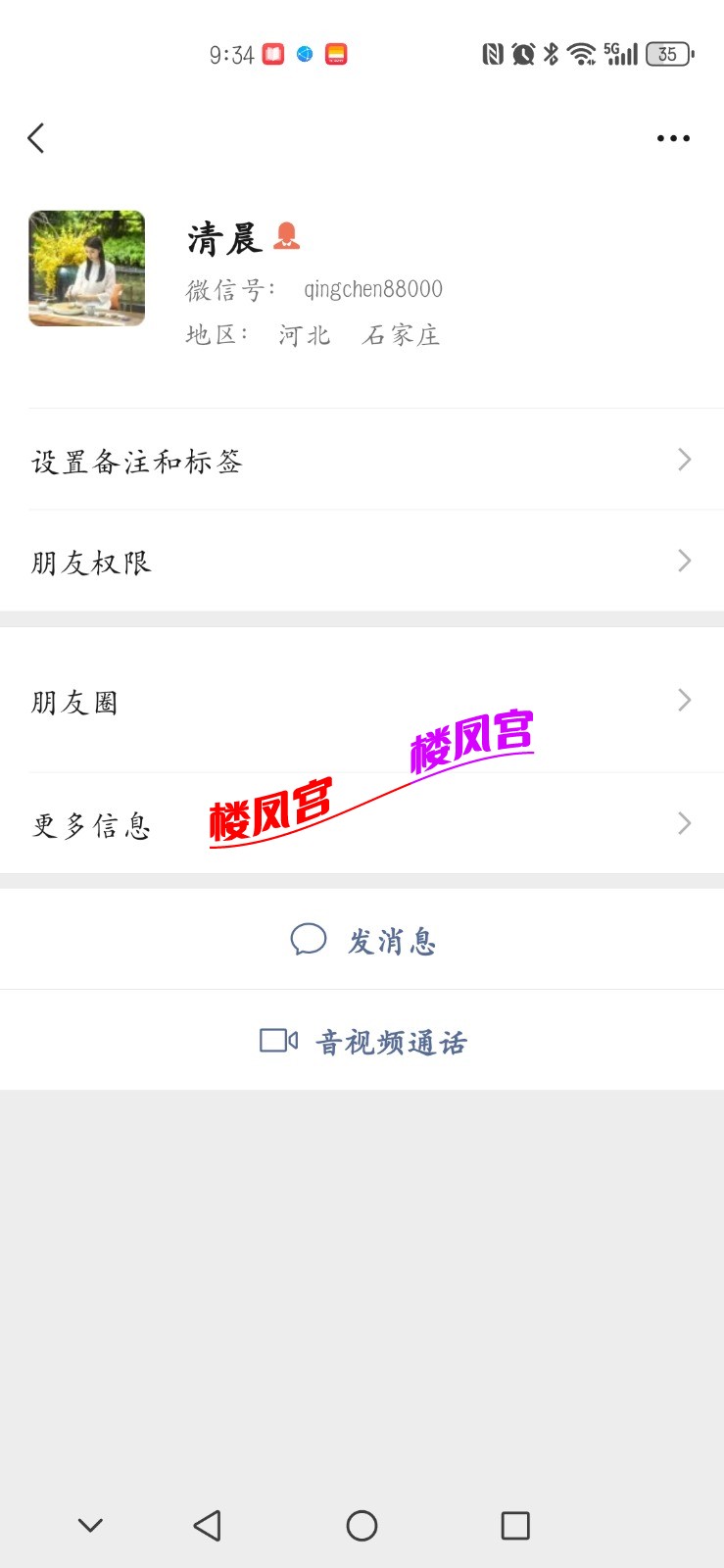This screenshot has height=1568, width=724.
Task: Click the WiFi icon in the status bar
Action: [582, 54]
